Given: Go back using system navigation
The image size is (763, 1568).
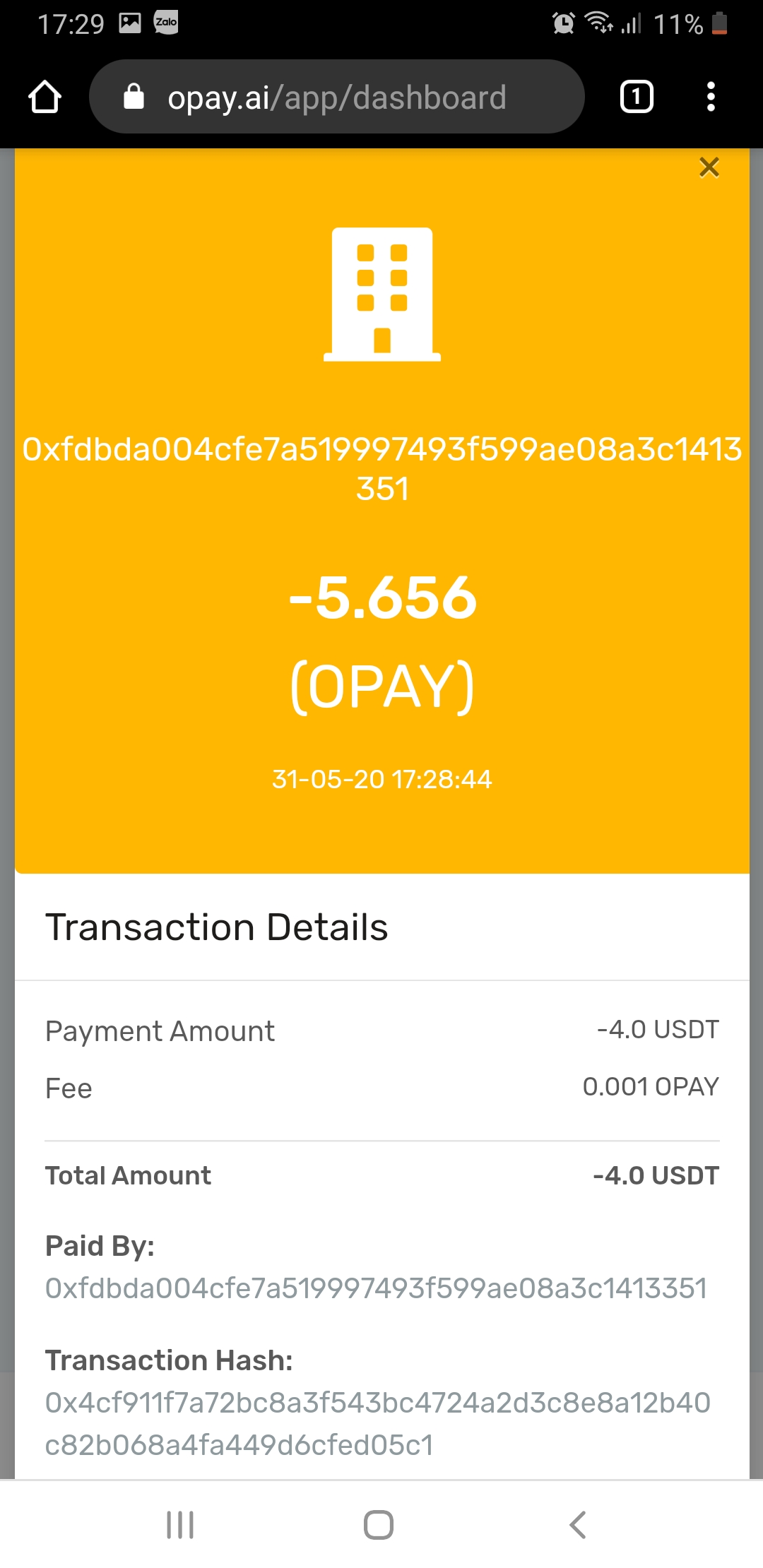Looking at the screenshot, I should 577,1524.
